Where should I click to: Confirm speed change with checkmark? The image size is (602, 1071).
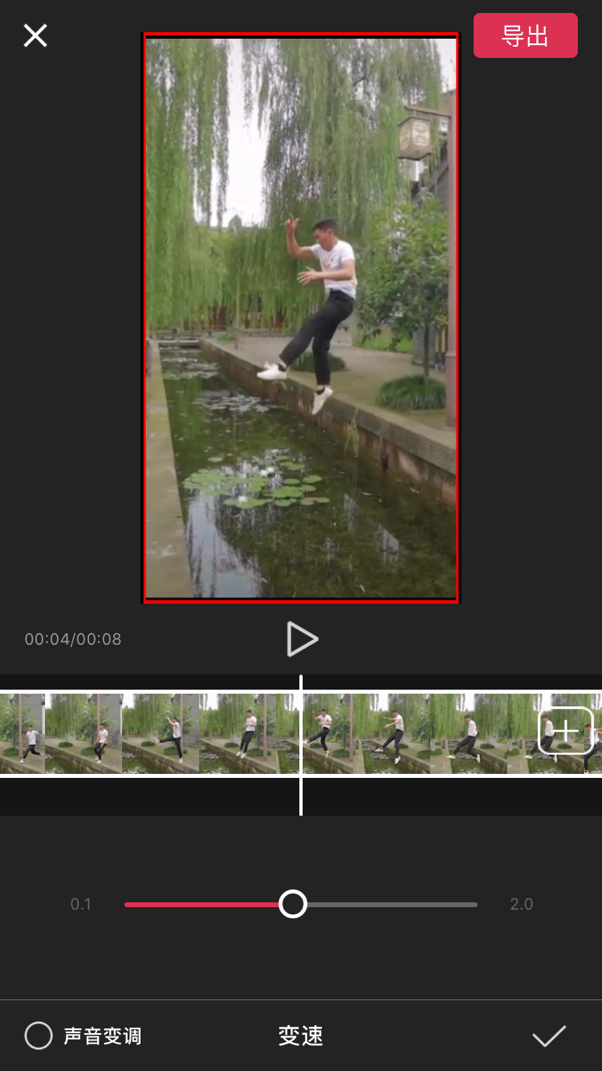click(549, 1036)
